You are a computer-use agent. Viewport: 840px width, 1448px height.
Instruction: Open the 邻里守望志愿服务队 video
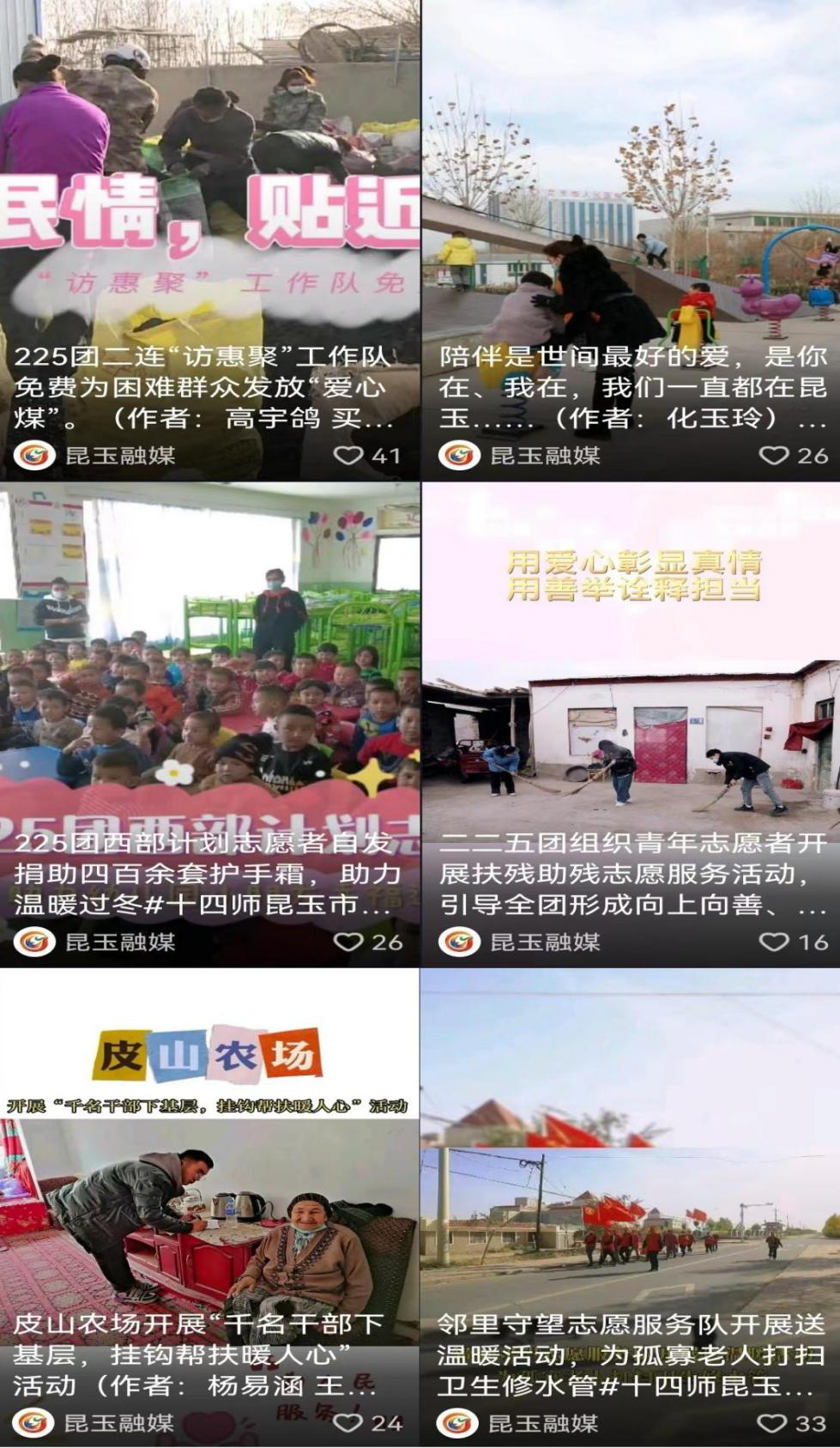point(631,1209)
